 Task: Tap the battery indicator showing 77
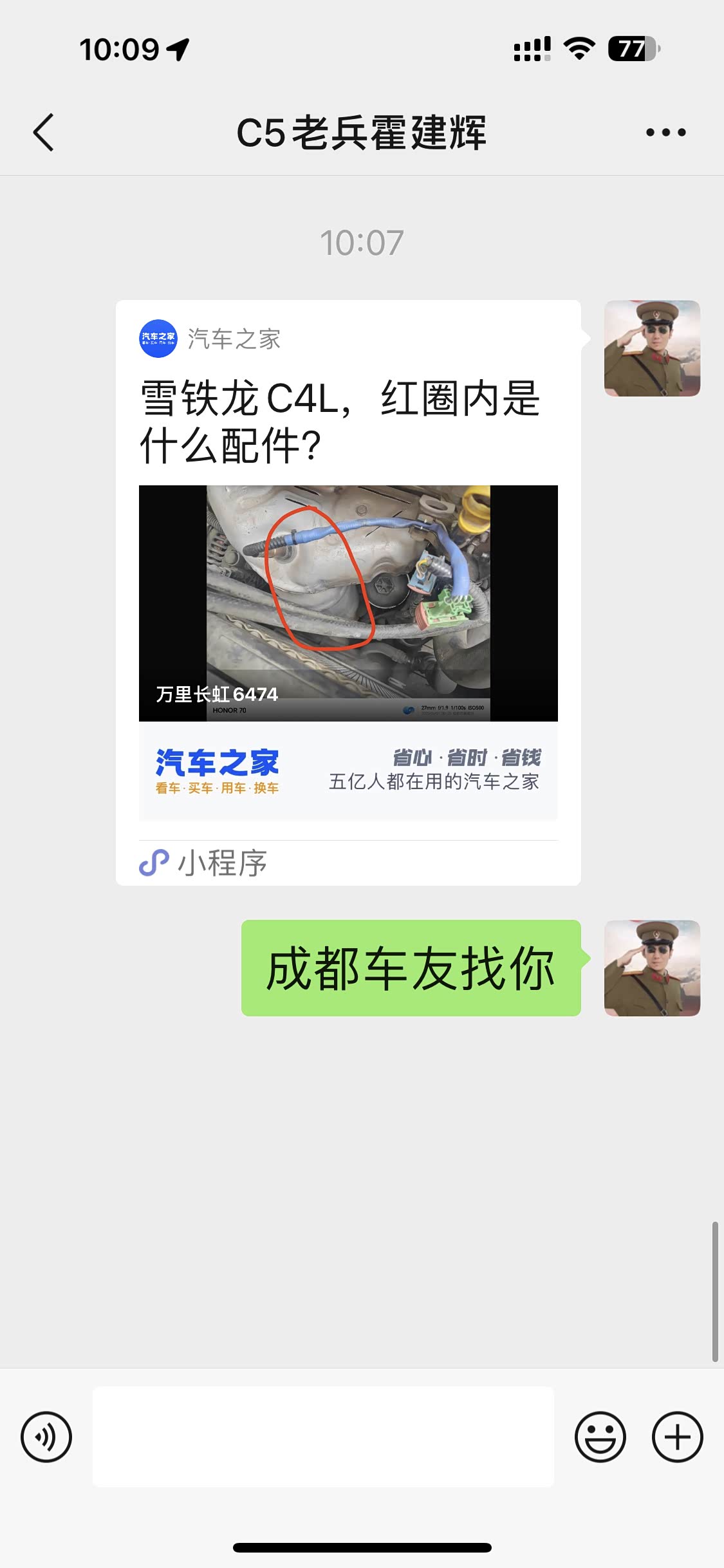(632, 48)
